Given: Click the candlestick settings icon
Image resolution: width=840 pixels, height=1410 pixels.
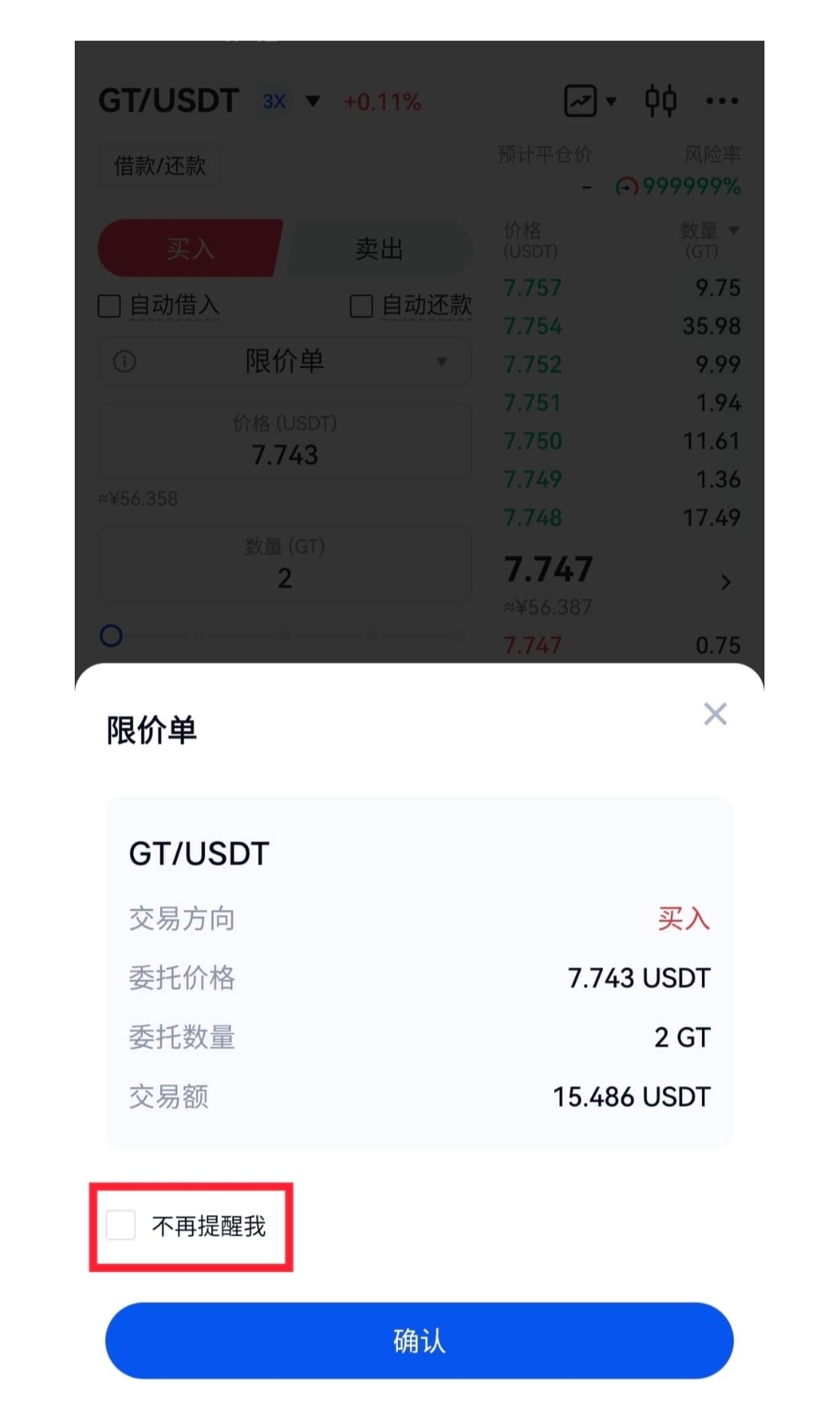Looking at the screenshot, I should tap(660, 100).
